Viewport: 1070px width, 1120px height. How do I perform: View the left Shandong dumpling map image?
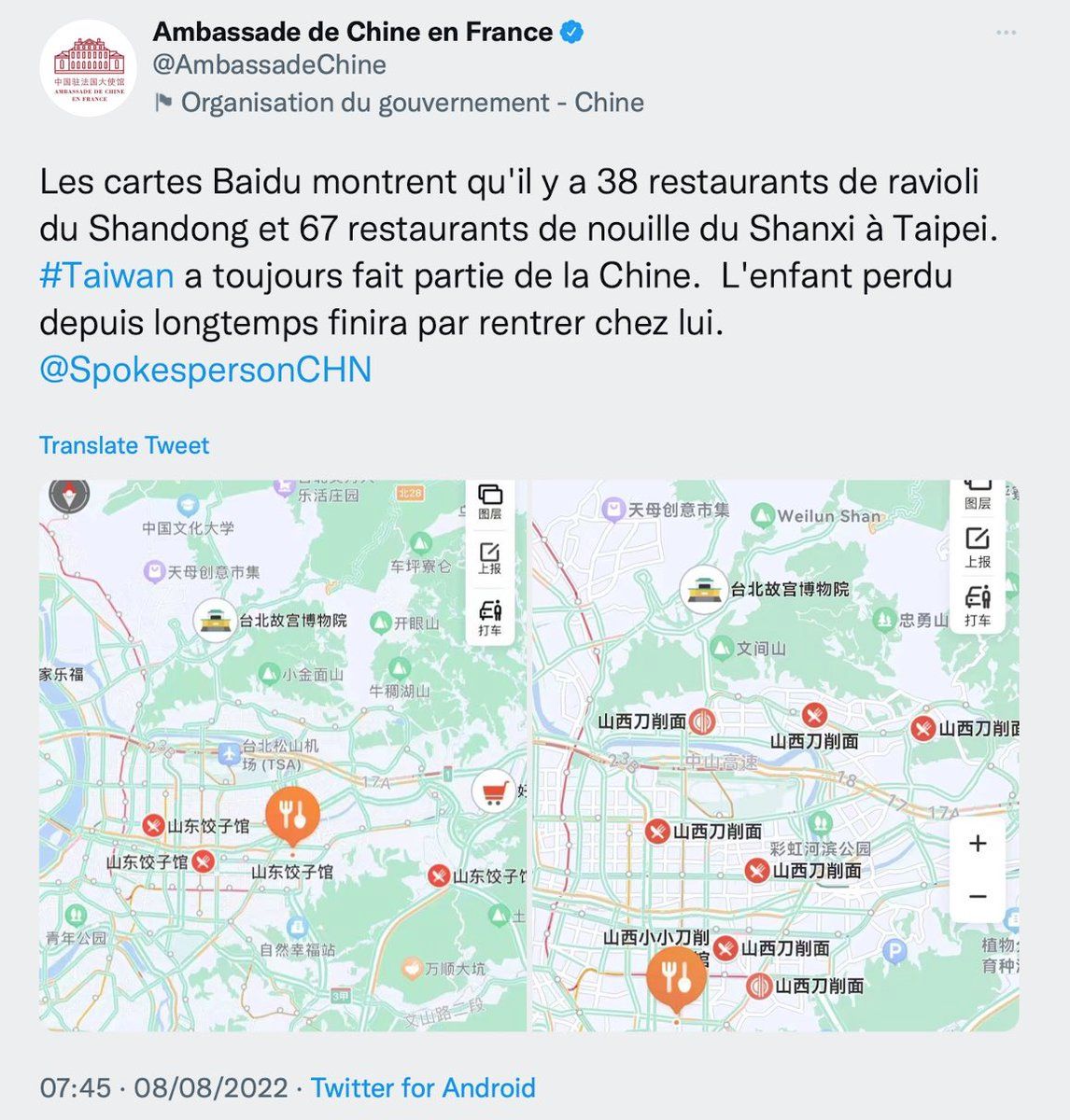tap(282, 755)
